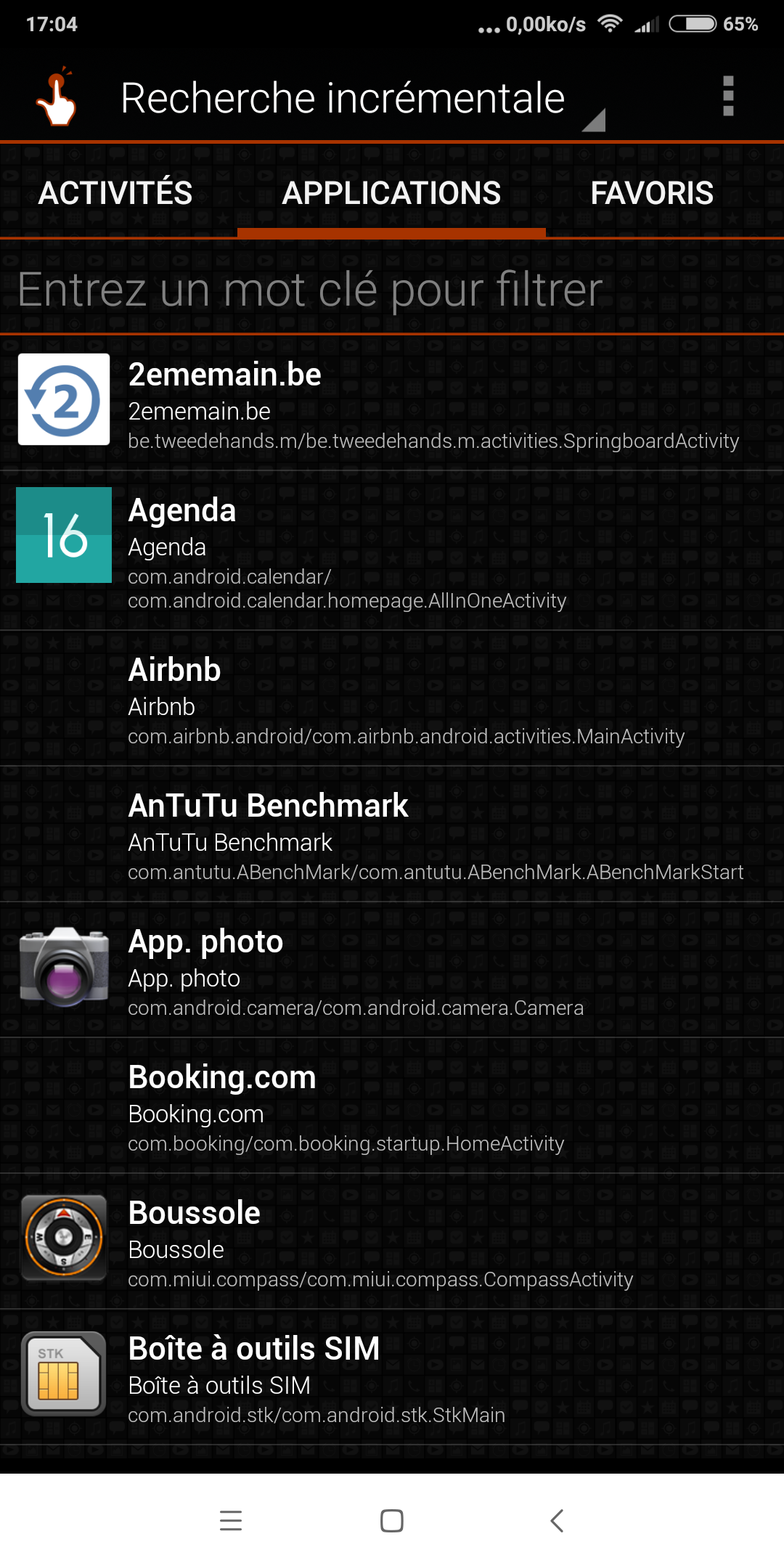Select Boîte à outils SIM
This screenshot has height=1568, width=784.
click(392, 1379)
